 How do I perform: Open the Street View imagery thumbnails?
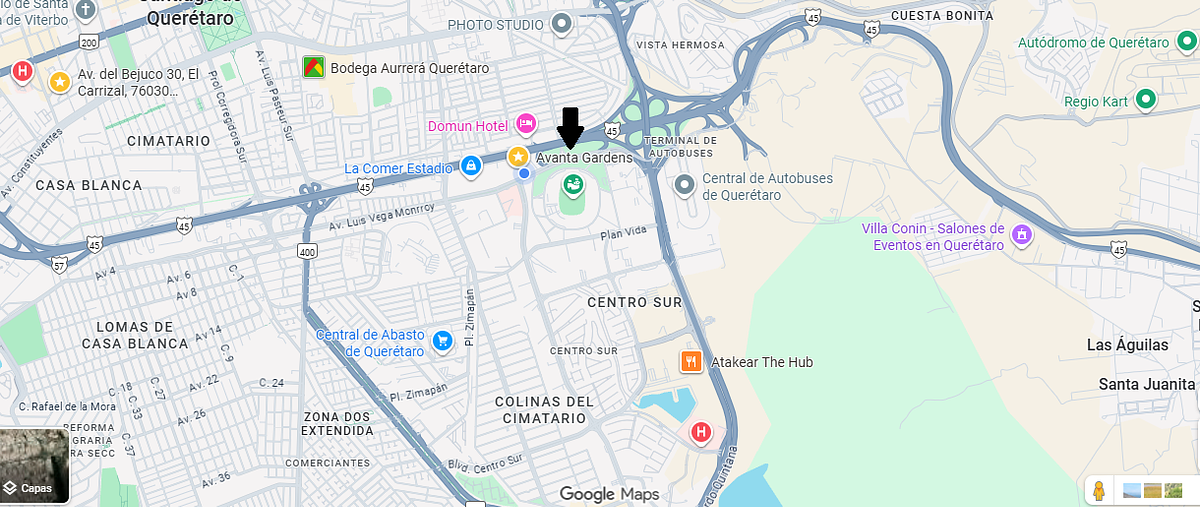coord(1152,490)
